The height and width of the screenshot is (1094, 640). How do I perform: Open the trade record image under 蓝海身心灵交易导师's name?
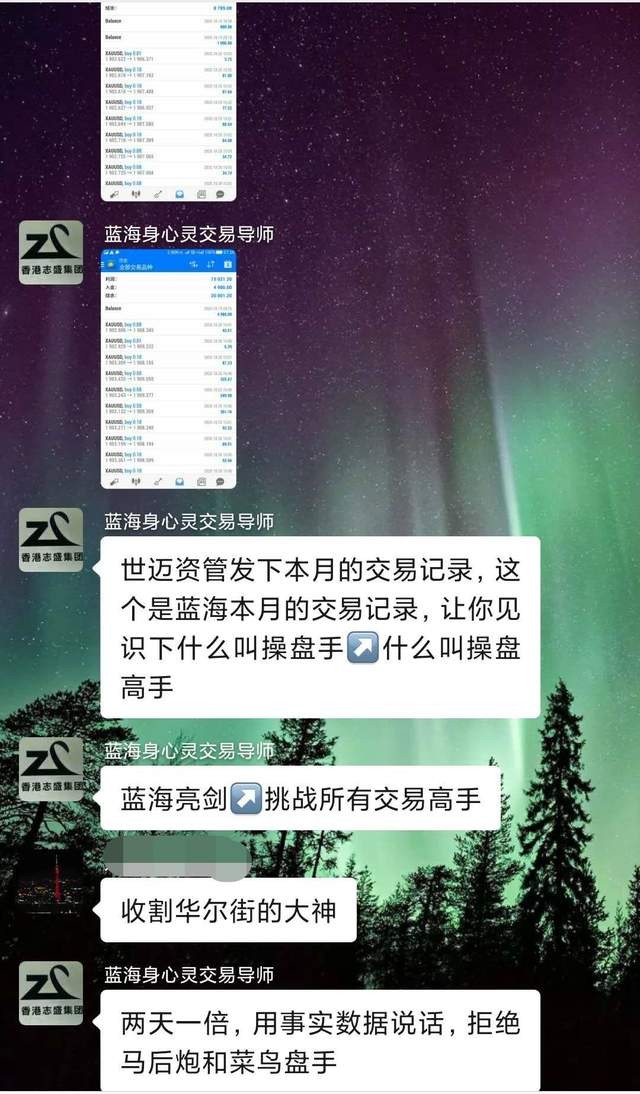point(168,368)
